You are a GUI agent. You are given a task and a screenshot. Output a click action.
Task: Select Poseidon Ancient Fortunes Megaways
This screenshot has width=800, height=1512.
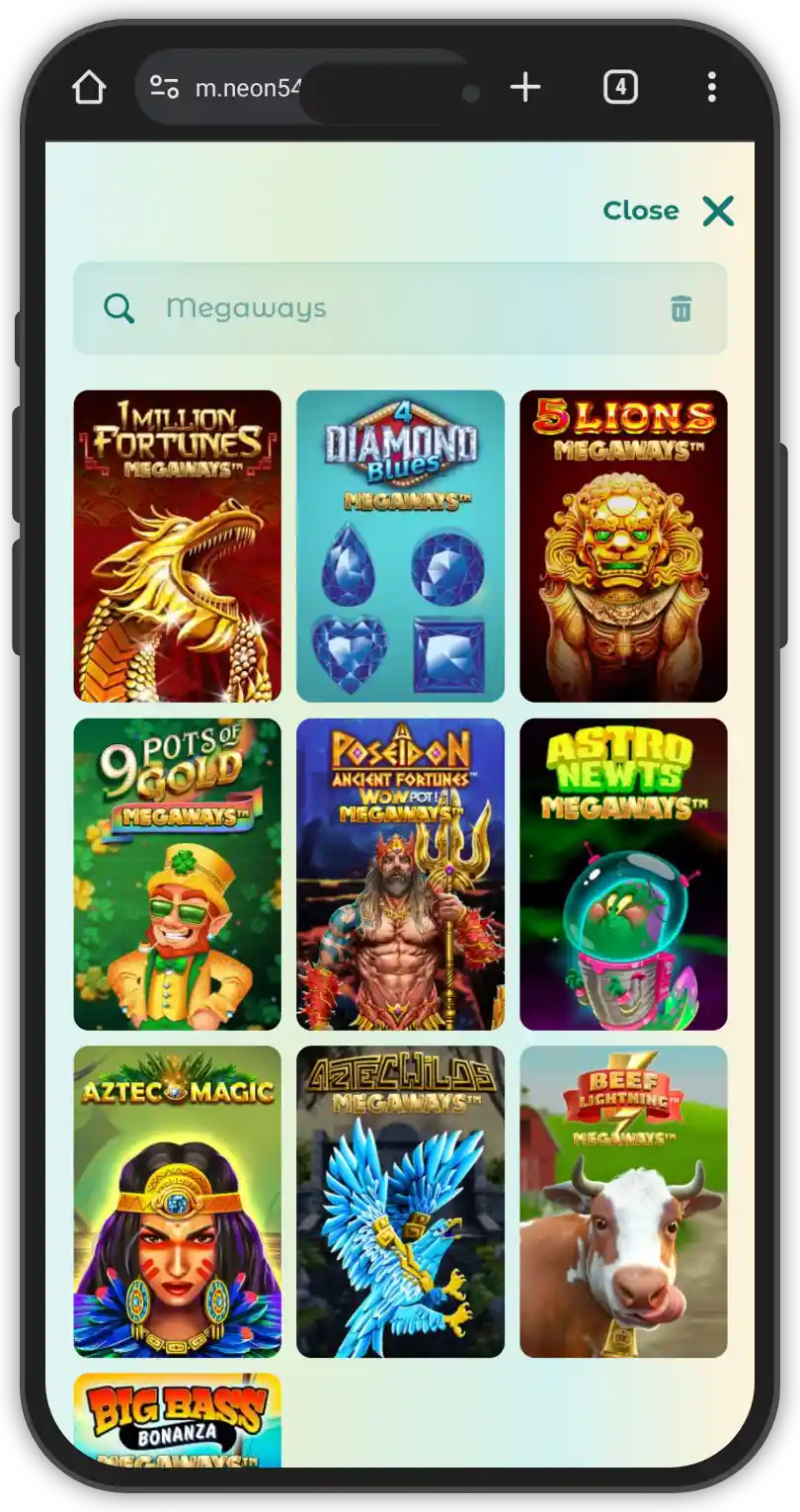(400, 874)
